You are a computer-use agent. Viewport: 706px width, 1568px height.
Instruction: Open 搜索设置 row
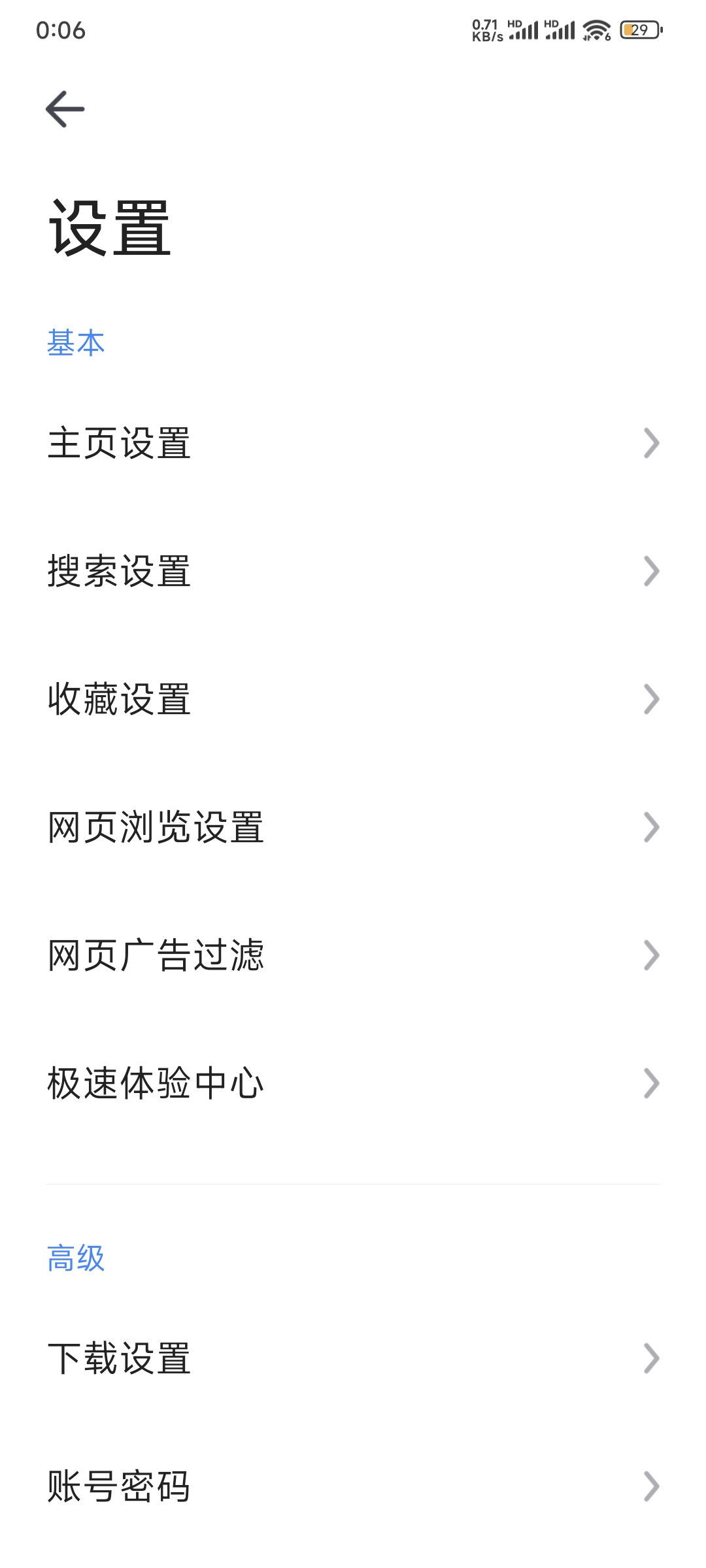[353, 571]
